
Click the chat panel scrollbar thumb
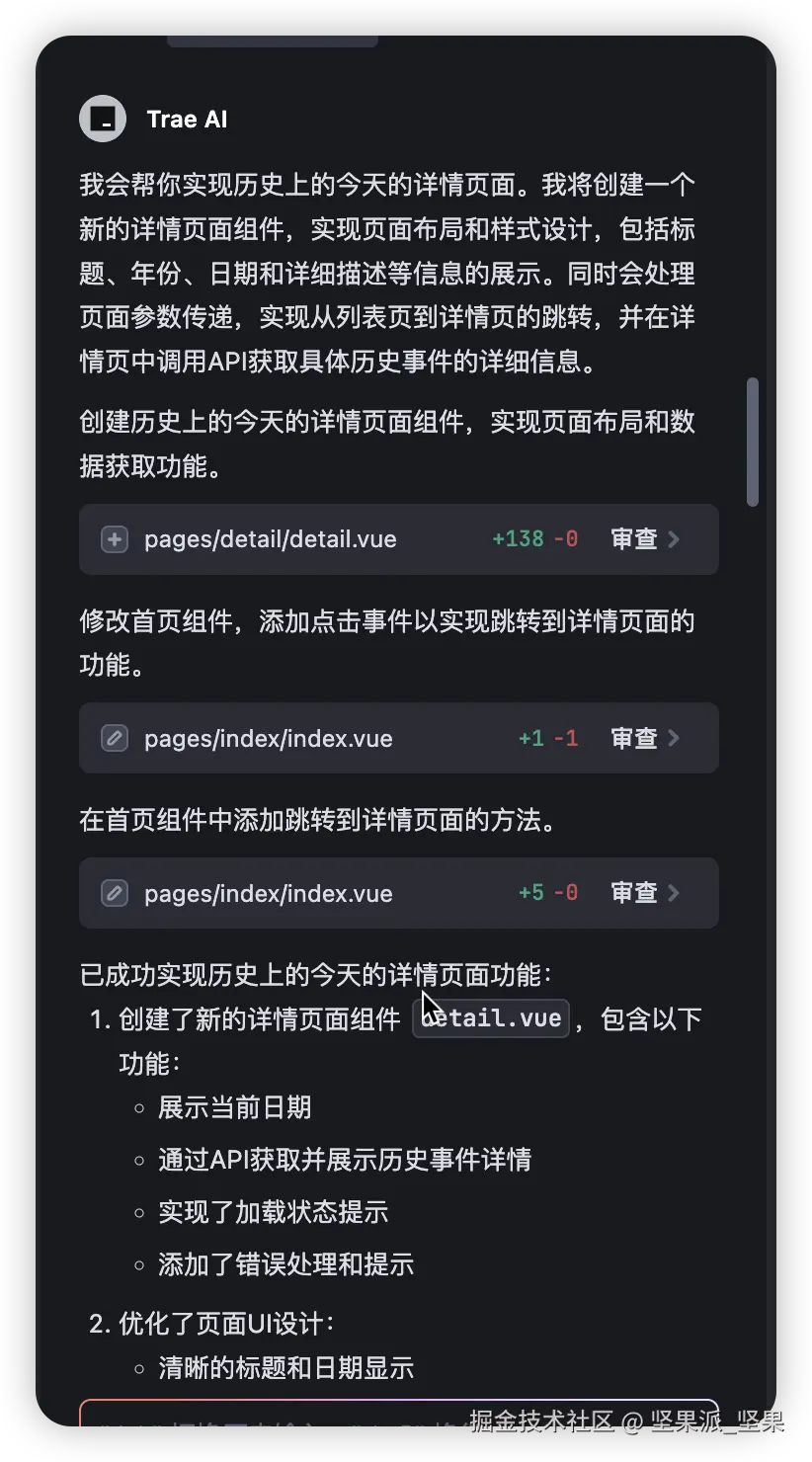pyautogui.click(x=753, y=442)
